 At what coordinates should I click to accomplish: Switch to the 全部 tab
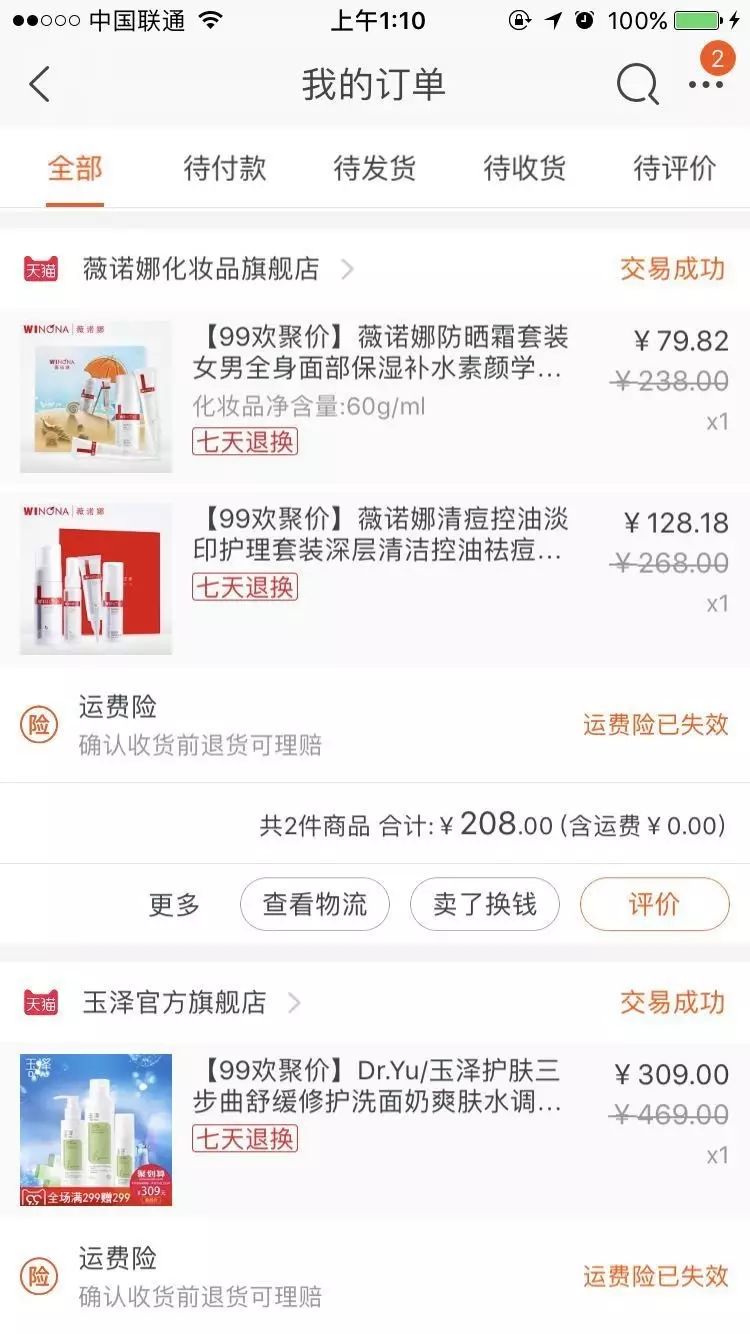(75, 168)
